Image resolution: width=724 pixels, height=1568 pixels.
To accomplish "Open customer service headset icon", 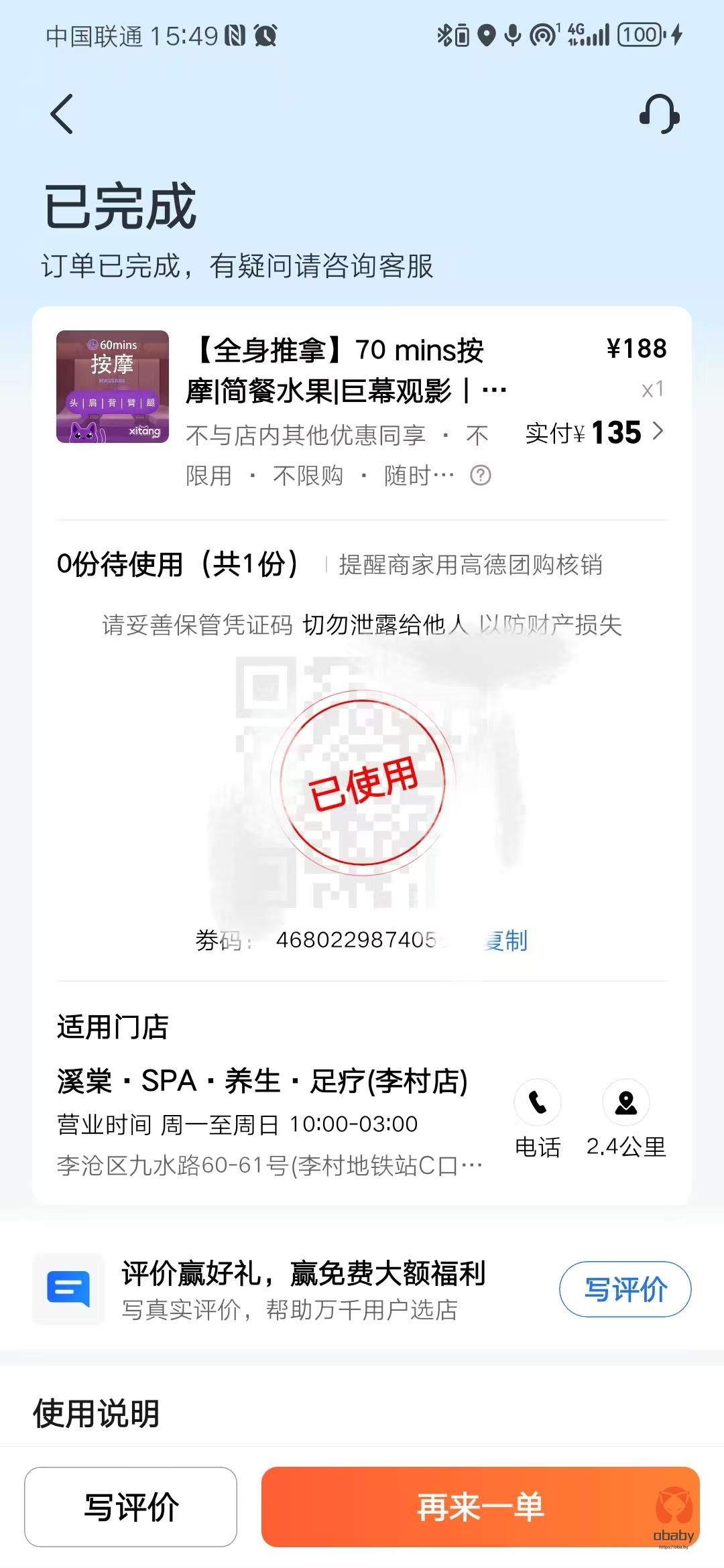I will pyautogui.click(x=660, y=114).
